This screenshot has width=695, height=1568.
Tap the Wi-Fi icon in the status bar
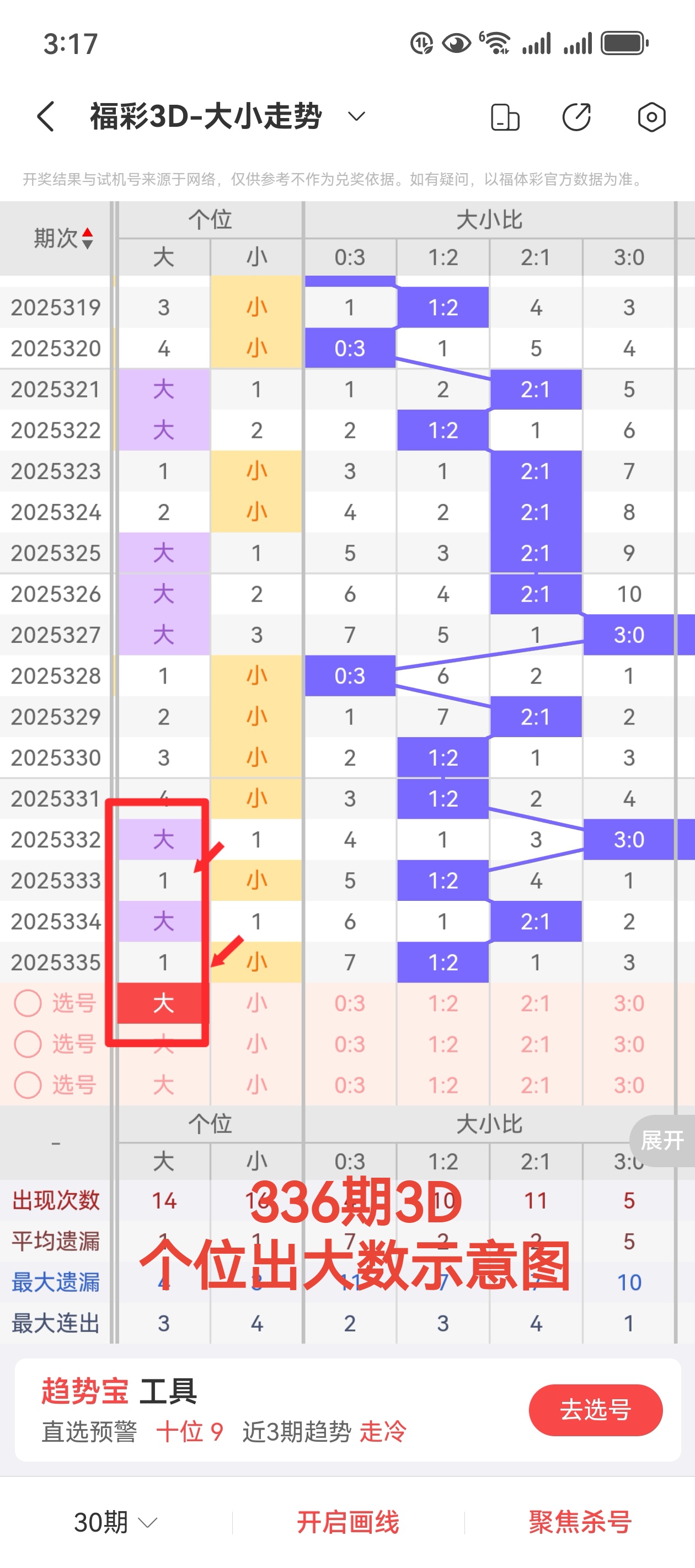pyautogui.click(x=496, y=41)
